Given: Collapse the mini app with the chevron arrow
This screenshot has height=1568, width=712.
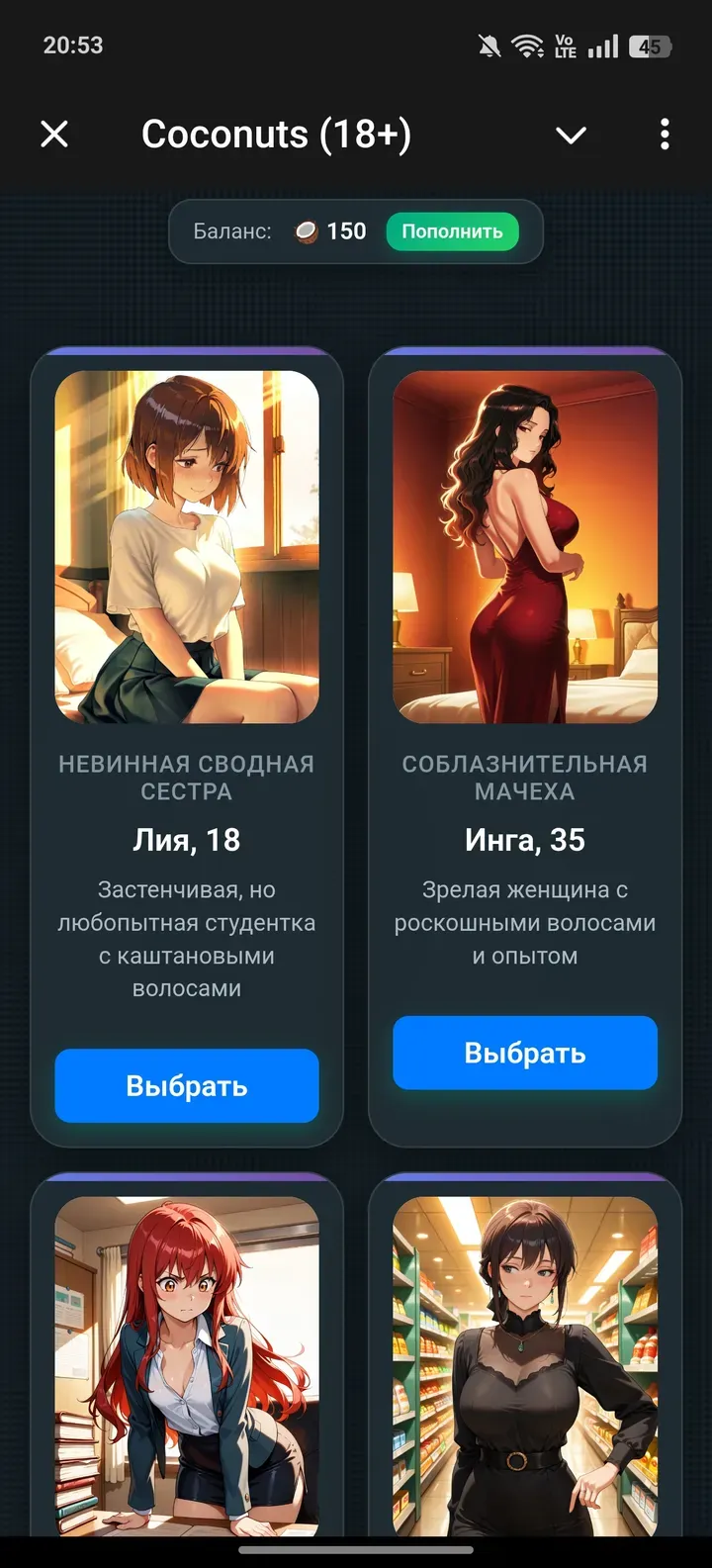Looking at the screenshot, I should [571, 135].
